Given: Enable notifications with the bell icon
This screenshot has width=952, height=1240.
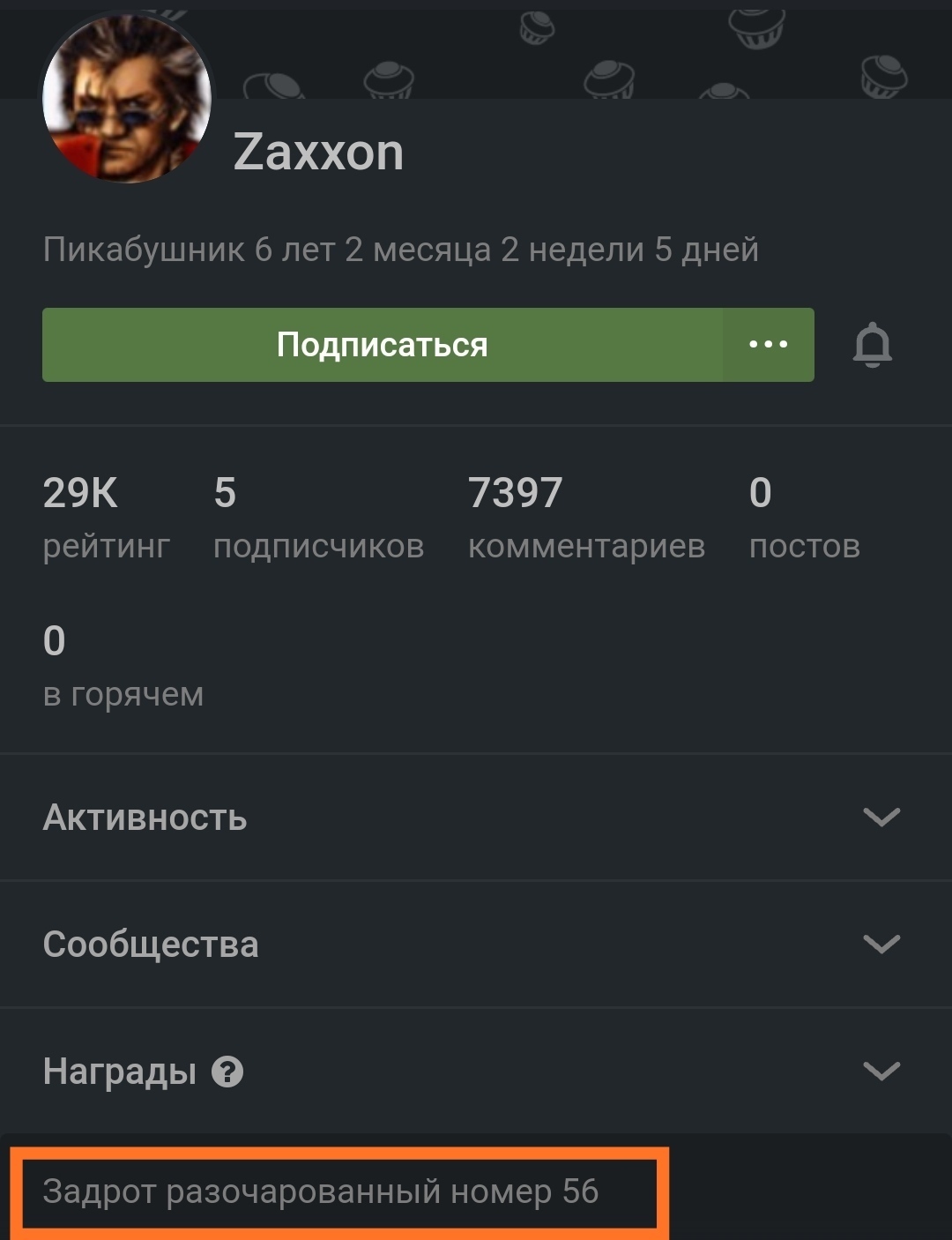Looking at the screenshot, I should tap(872, 345).
